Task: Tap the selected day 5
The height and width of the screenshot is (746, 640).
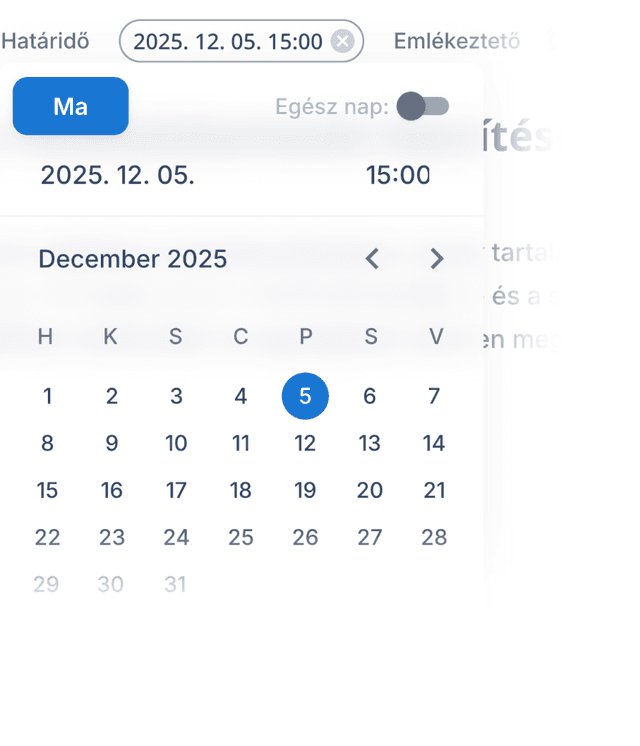Action: pyautogui.click(x=305, y=396)
